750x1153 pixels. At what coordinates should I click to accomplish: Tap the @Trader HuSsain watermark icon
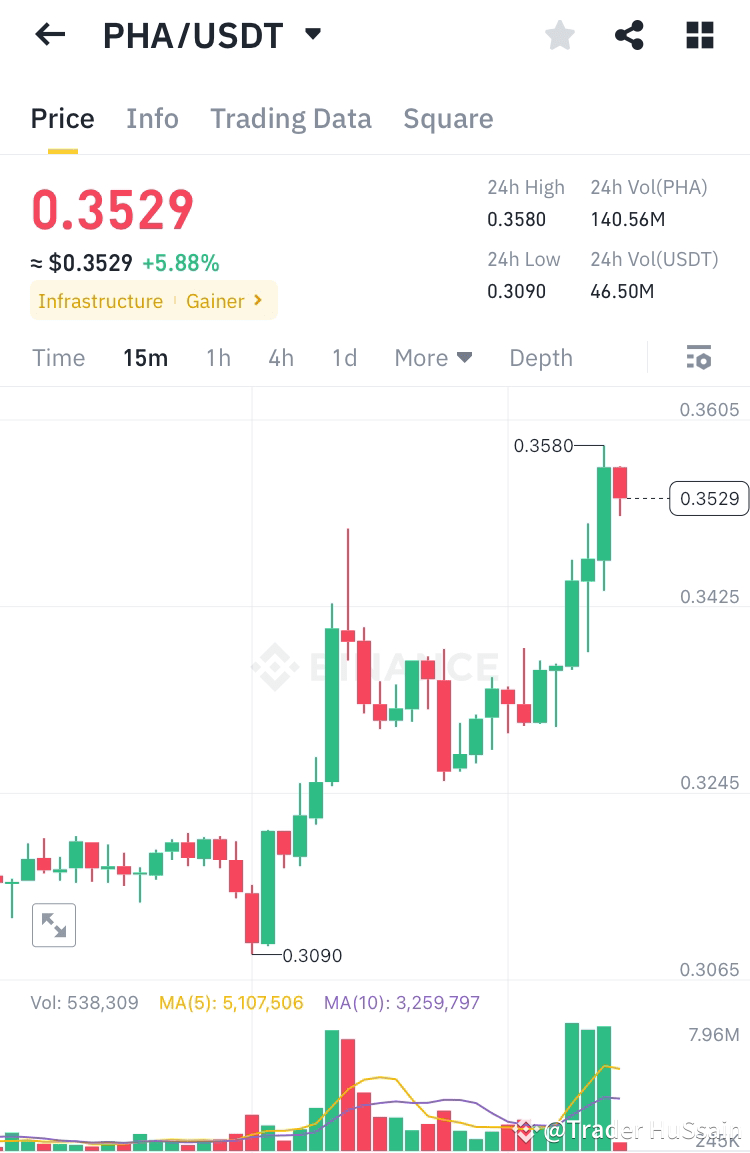pos(524,1130)
